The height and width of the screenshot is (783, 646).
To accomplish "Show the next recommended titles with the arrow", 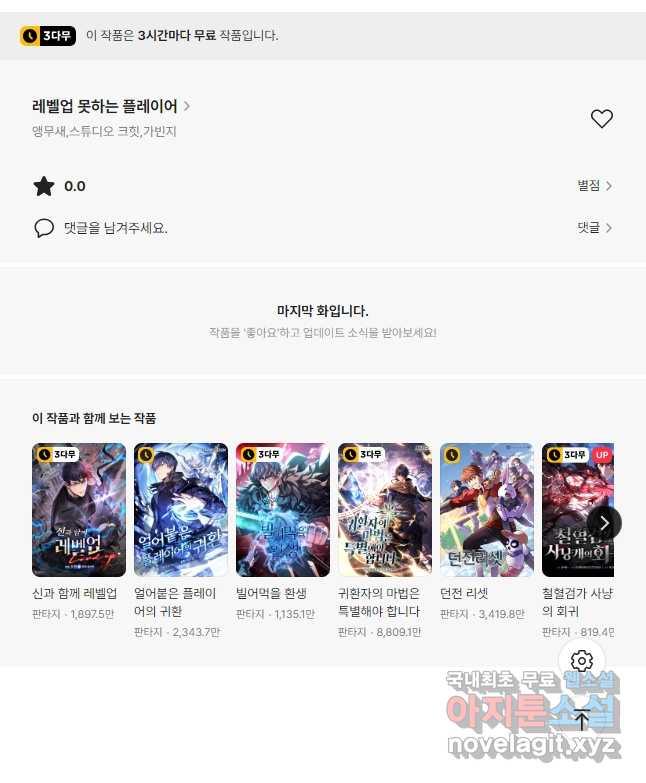I will tap(604, 522).
